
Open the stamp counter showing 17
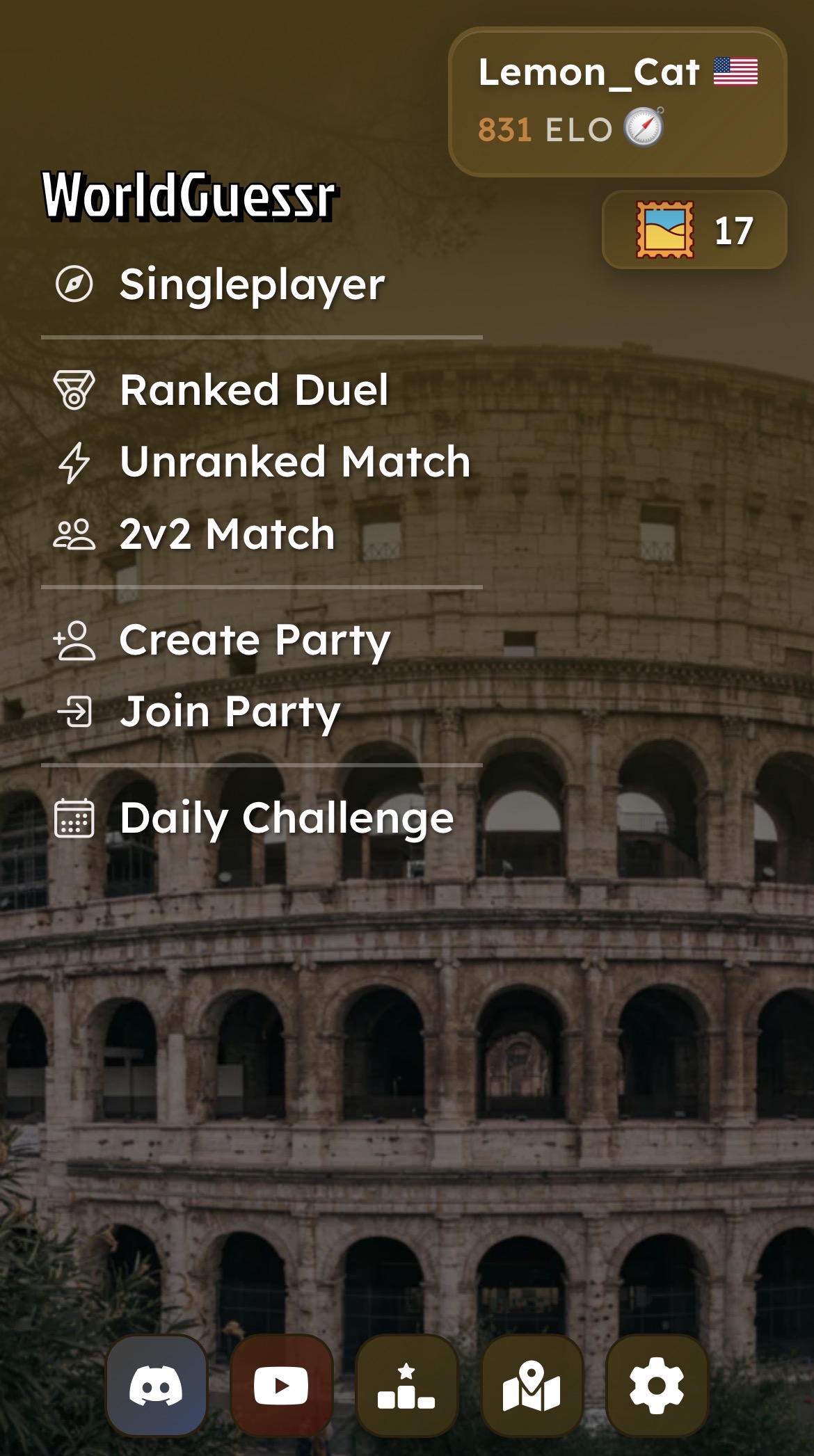[694, 230]
